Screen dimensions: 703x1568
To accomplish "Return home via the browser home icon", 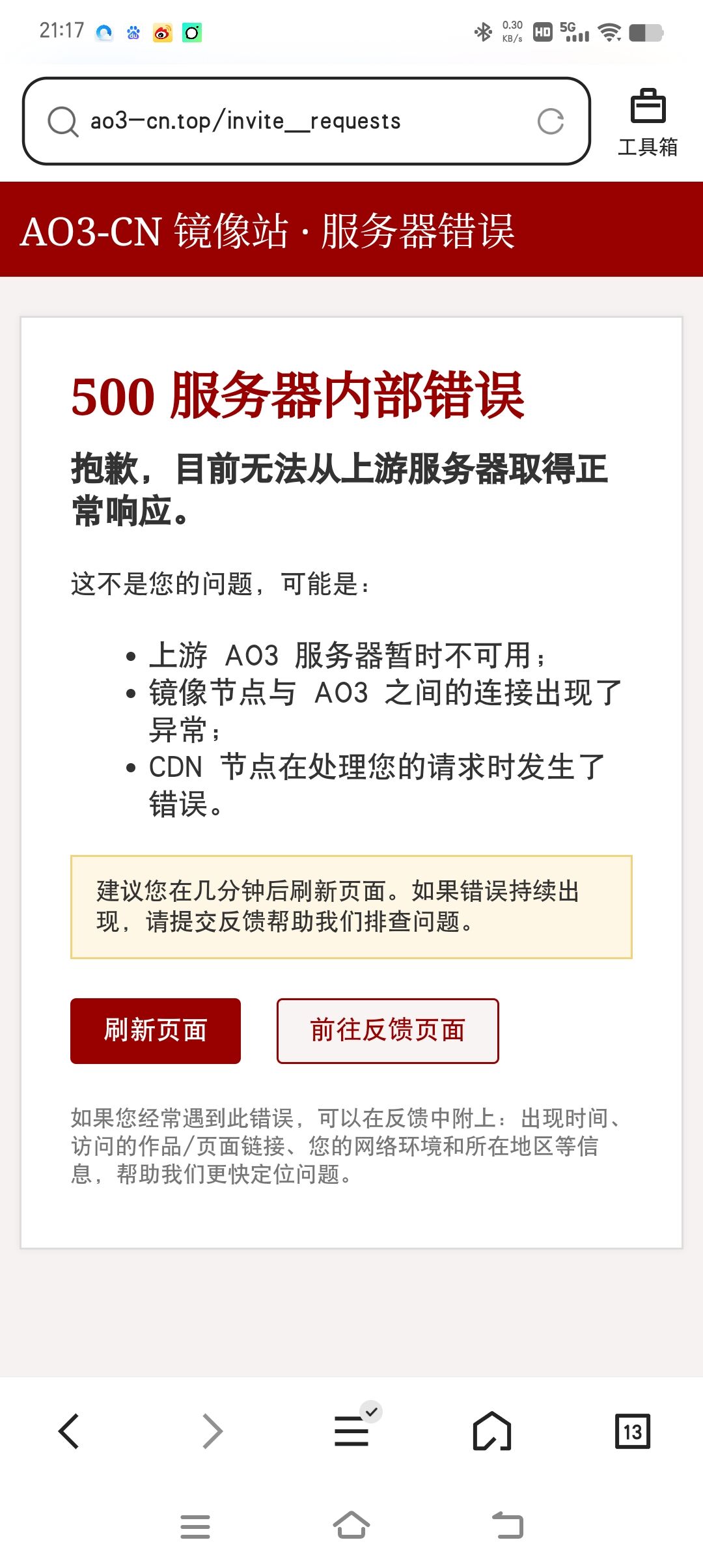I will [x=492, y=1429].
